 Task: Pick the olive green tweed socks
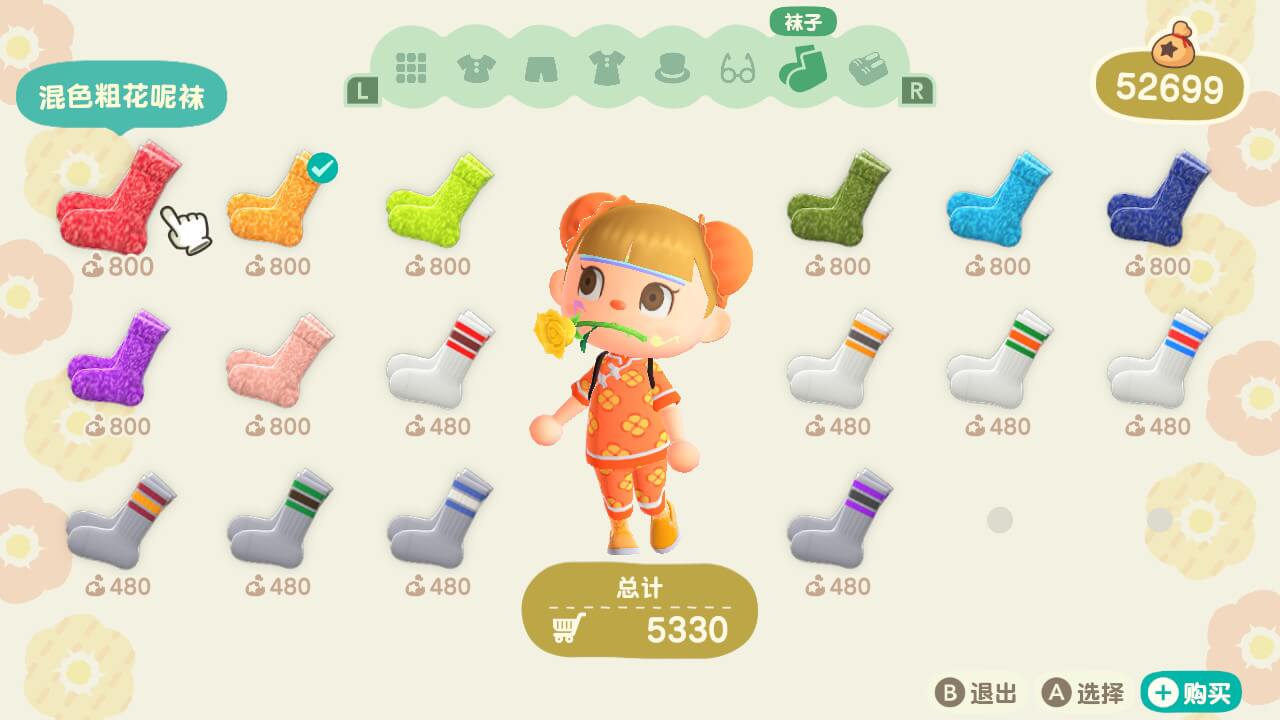point(838,198)
